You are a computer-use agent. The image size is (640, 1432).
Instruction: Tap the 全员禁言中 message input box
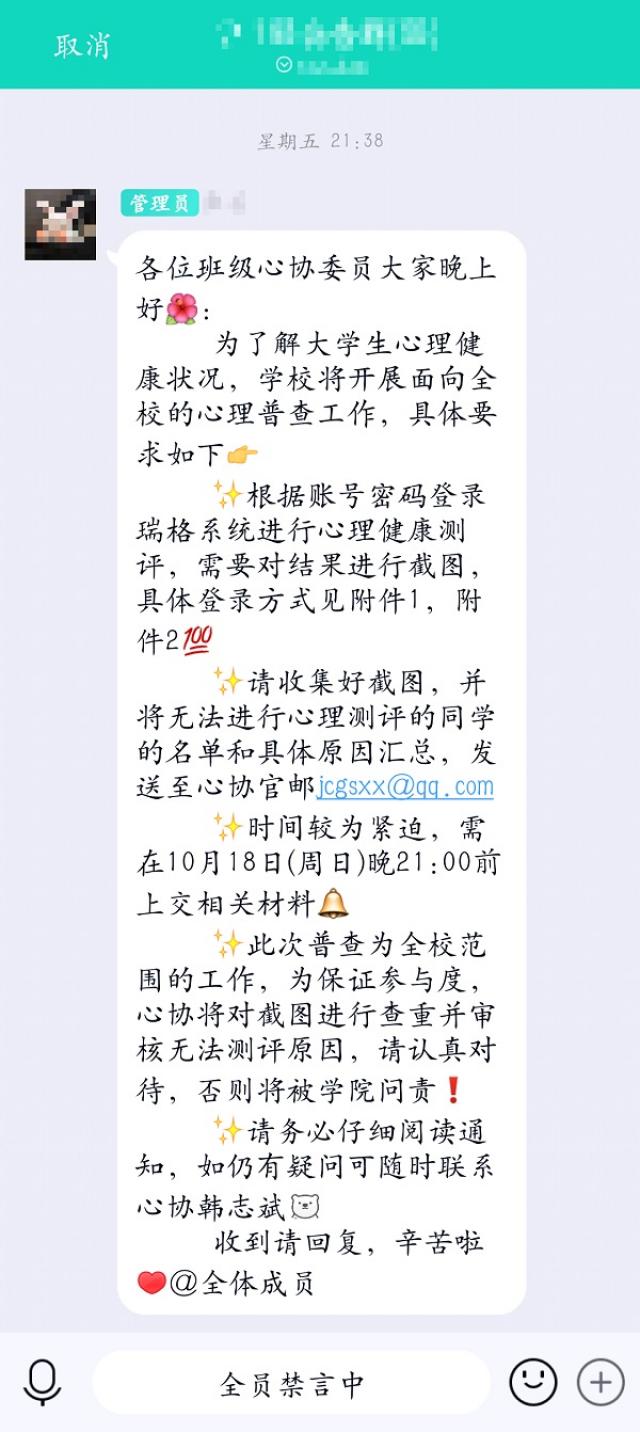pos(292,1384)
